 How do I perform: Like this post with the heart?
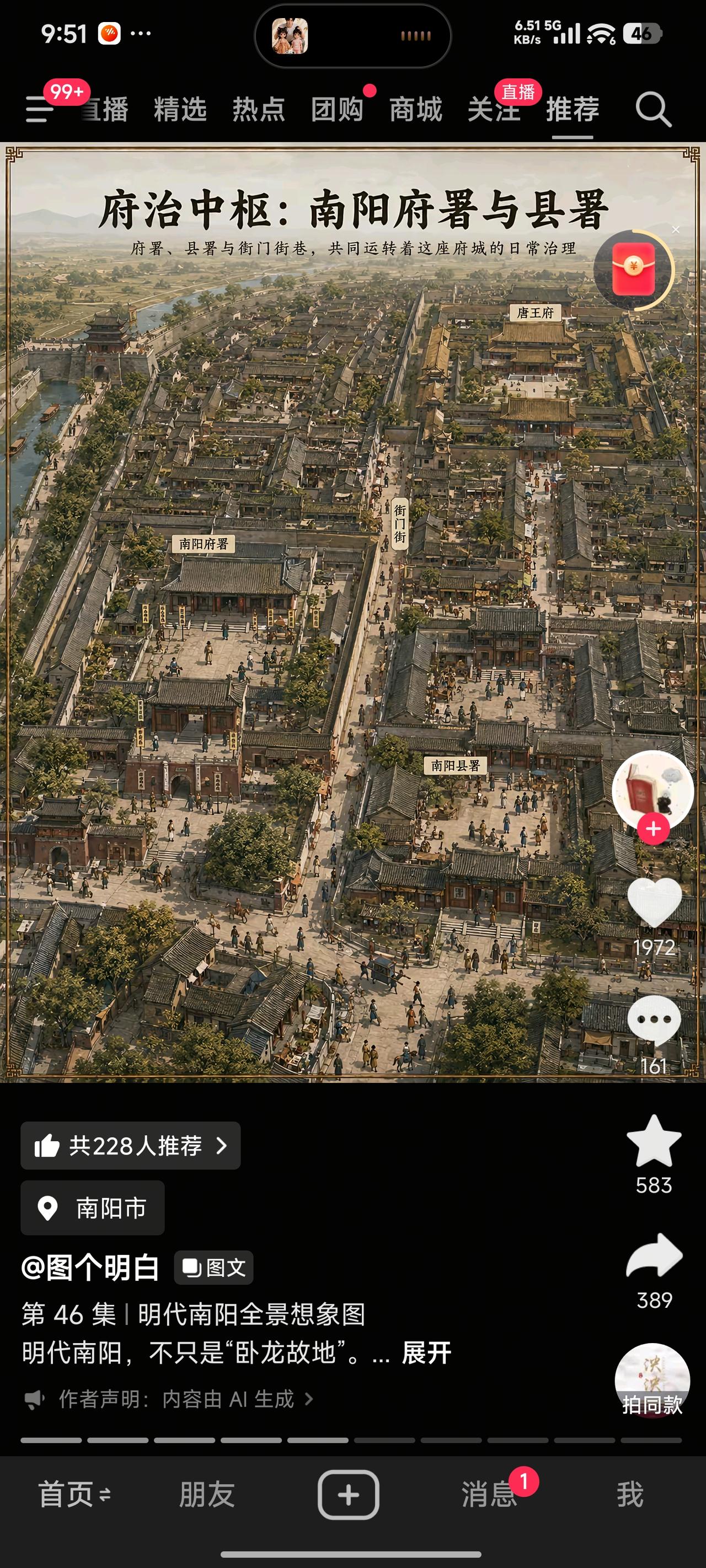coord(654,903)
